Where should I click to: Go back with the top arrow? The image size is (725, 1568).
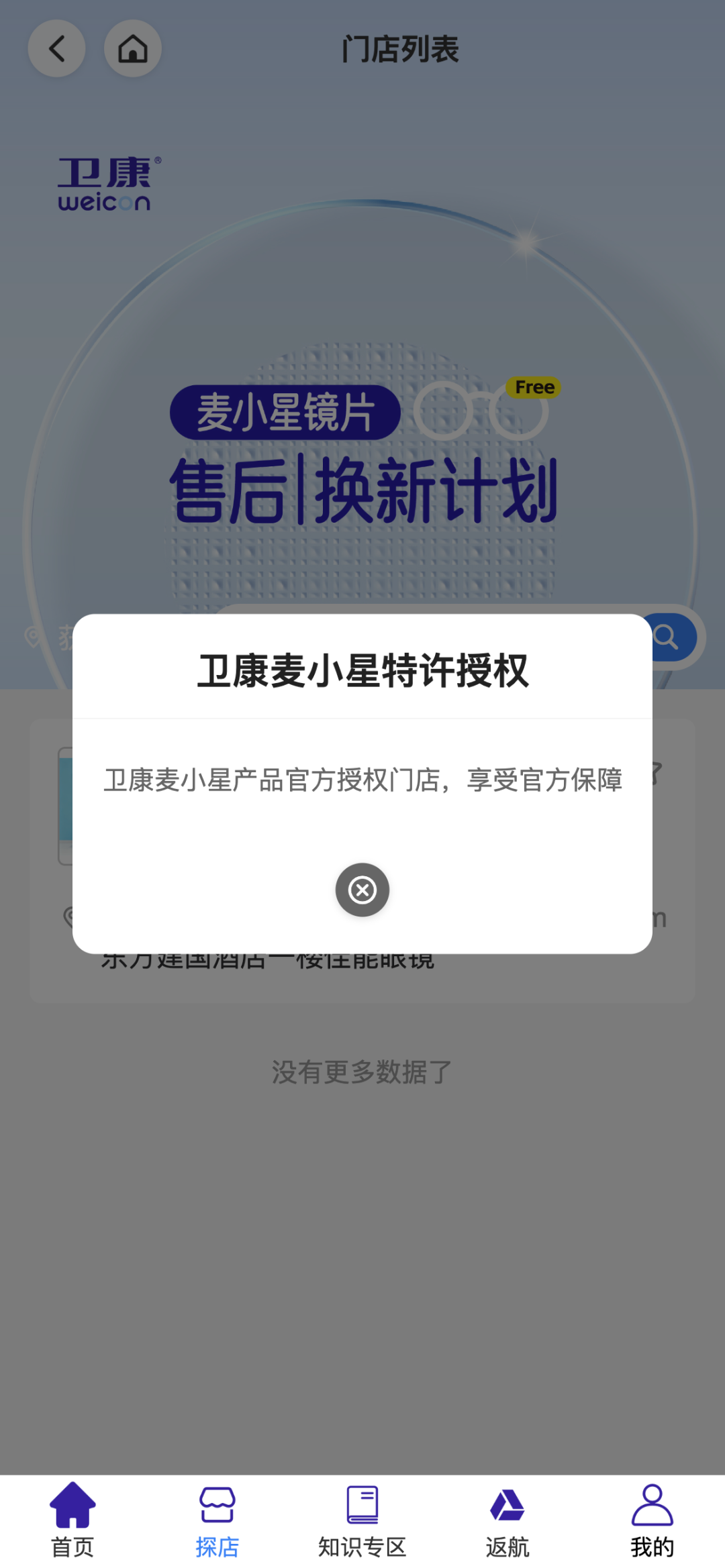tap(56, 48)
